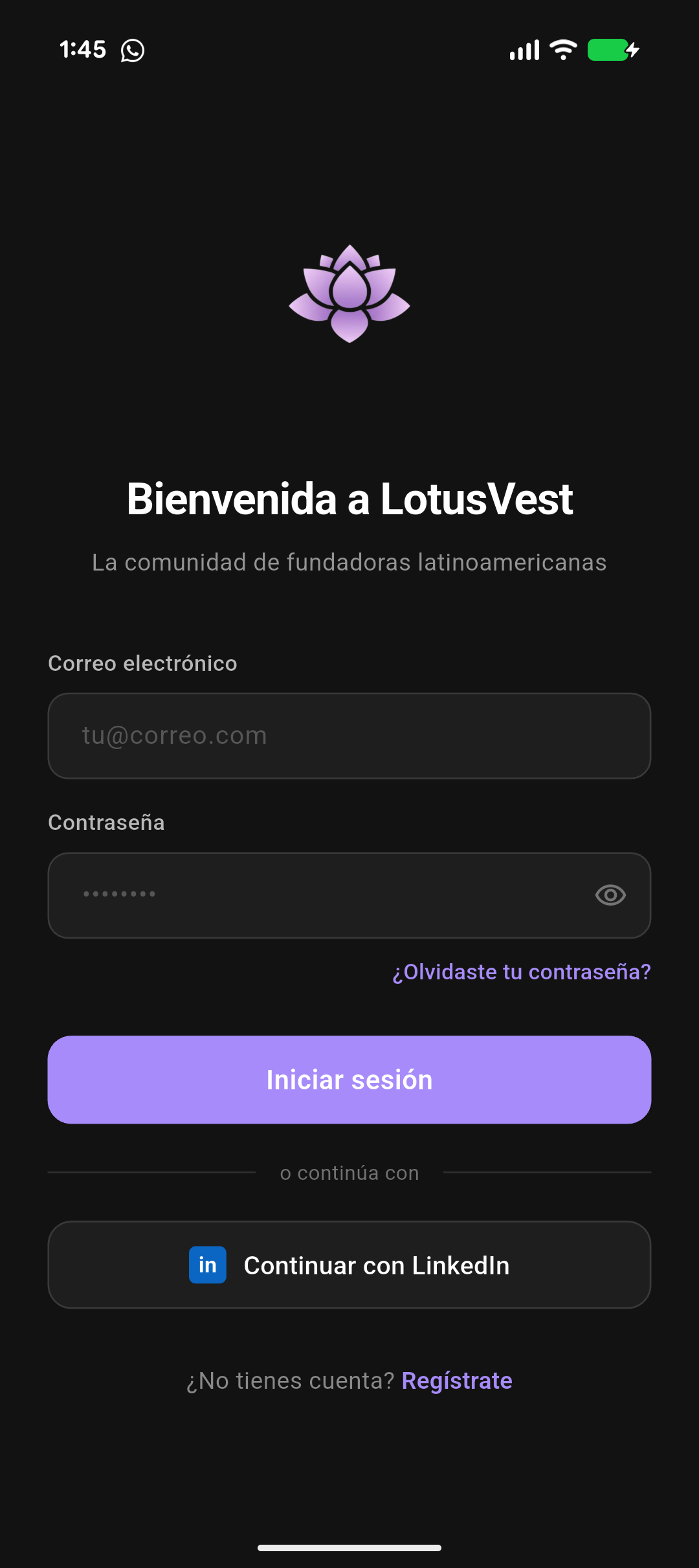
Task: Tap the Iniciar sesión button
Action: click(x=349, y=1080)
